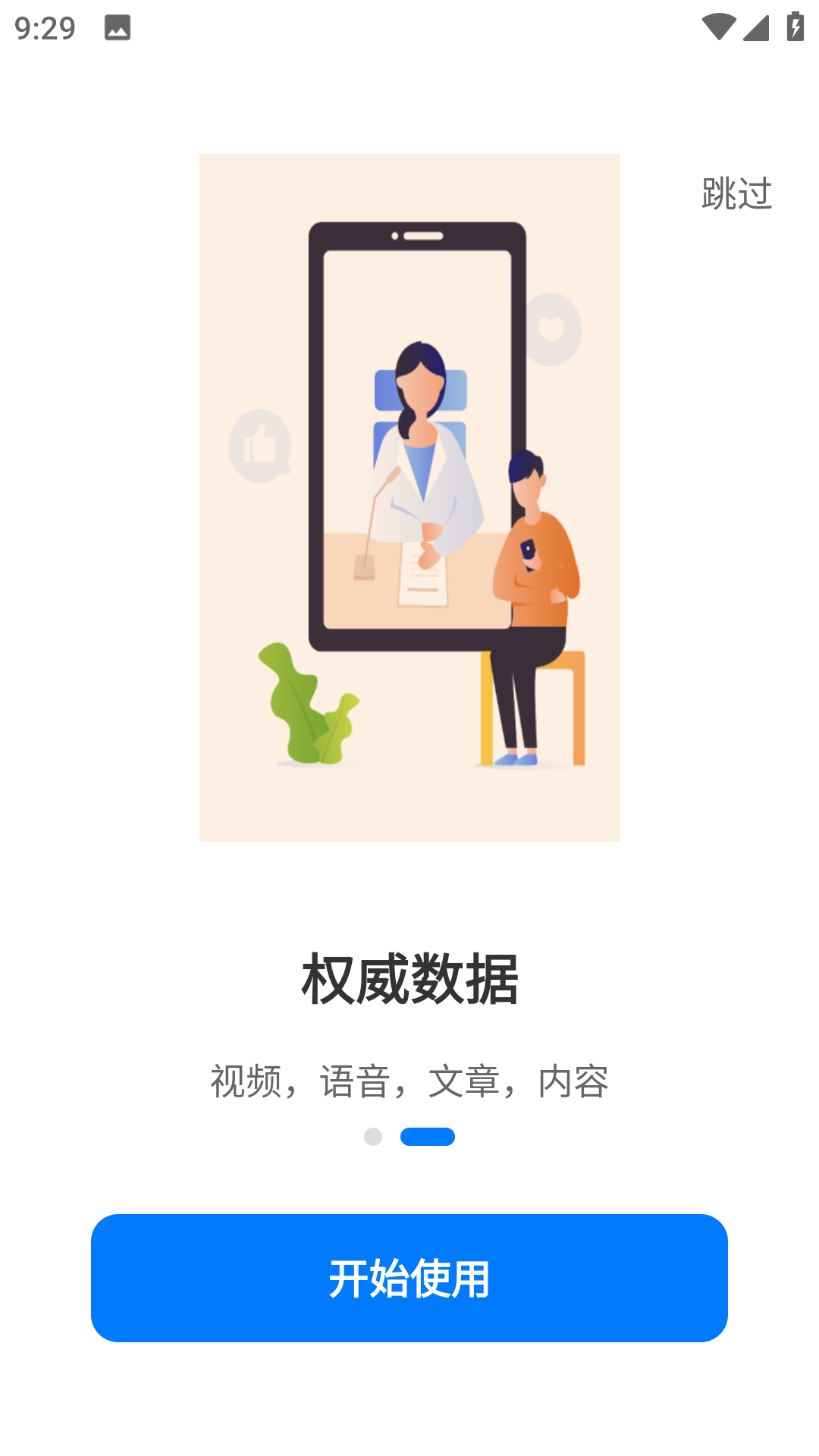Click the battery indicator in the status bar
819x1456 pixels.
click(x=794, y=25)
